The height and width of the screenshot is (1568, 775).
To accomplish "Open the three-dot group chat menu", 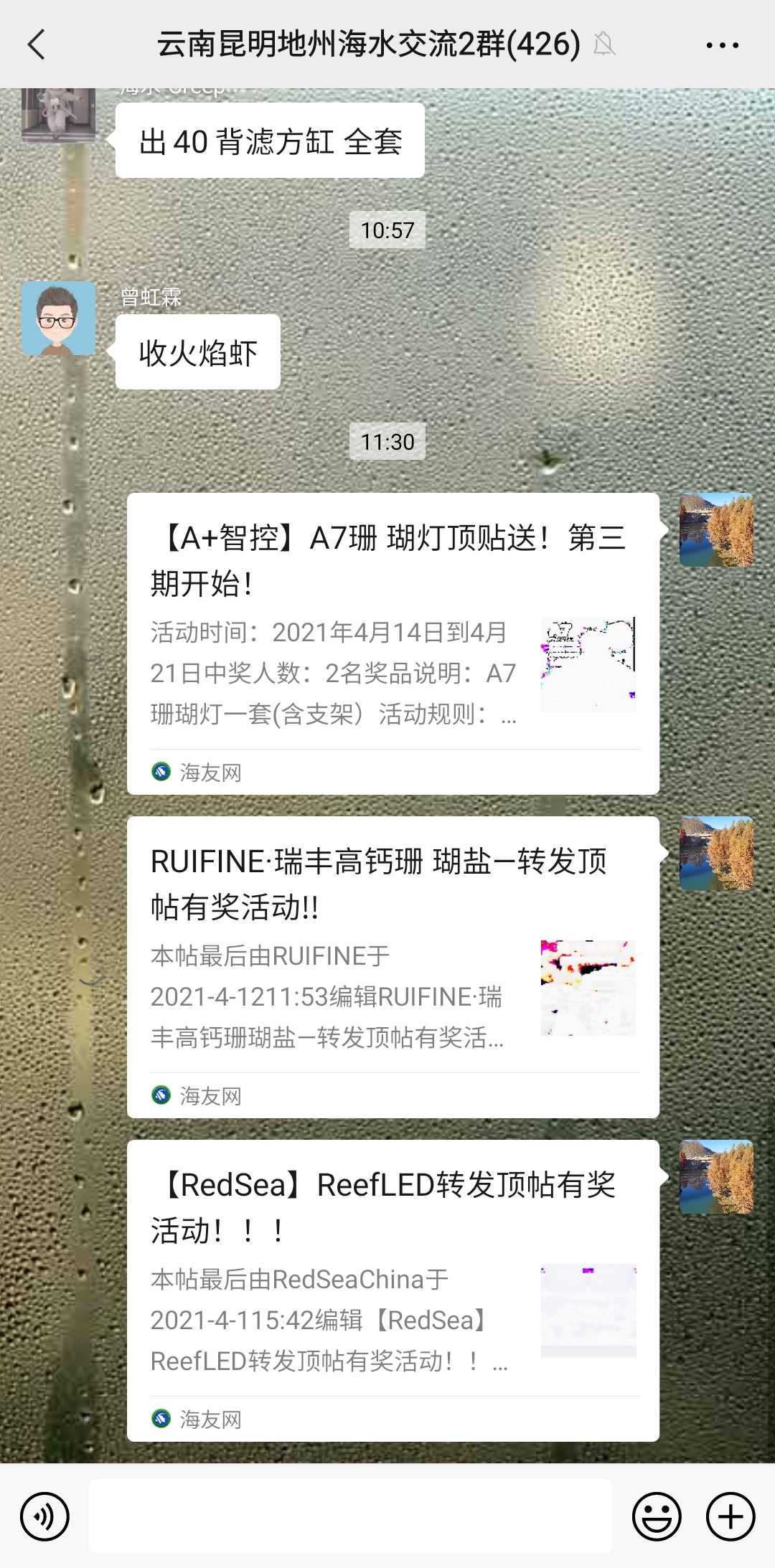I will tap(722, 44).
